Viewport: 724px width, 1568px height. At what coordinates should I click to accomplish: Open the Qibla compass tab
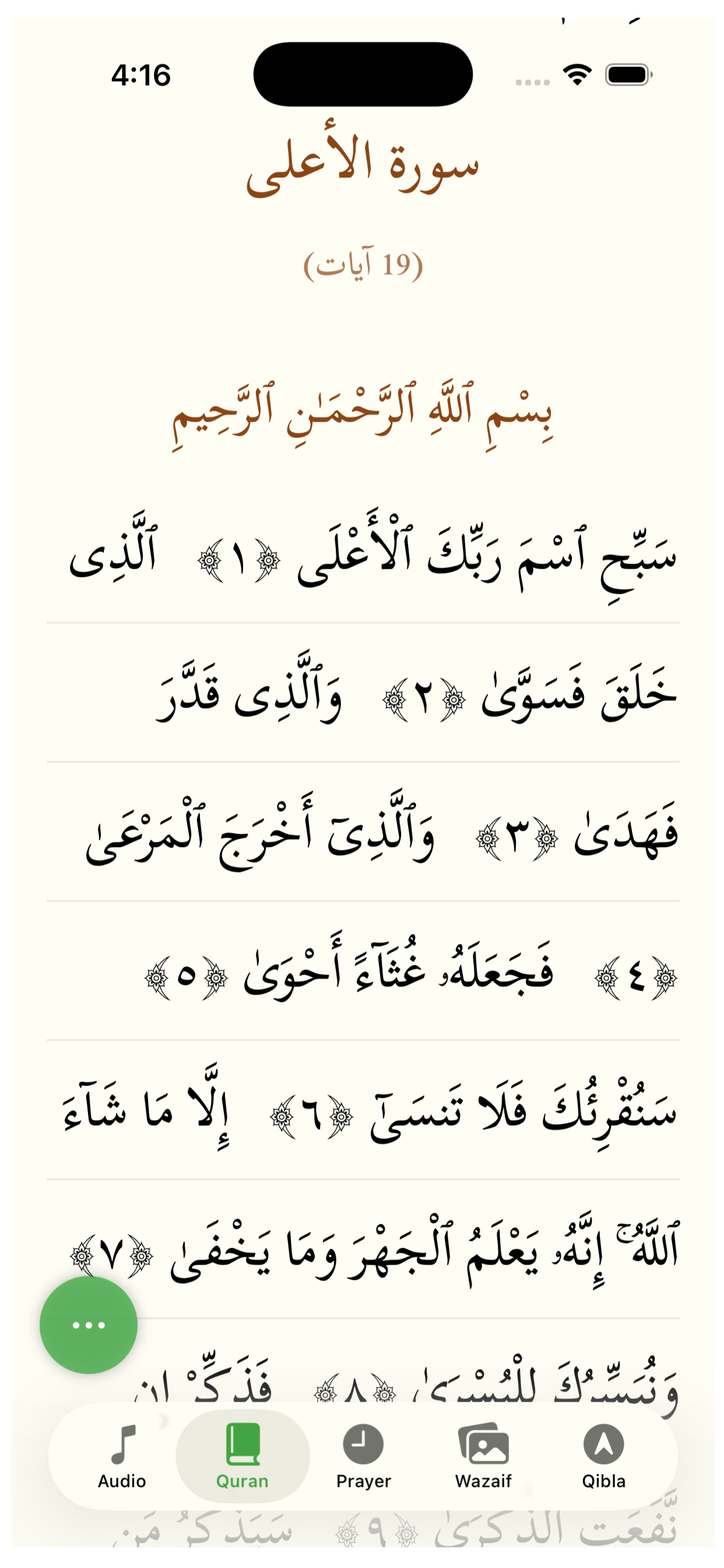pos(603,1456)
